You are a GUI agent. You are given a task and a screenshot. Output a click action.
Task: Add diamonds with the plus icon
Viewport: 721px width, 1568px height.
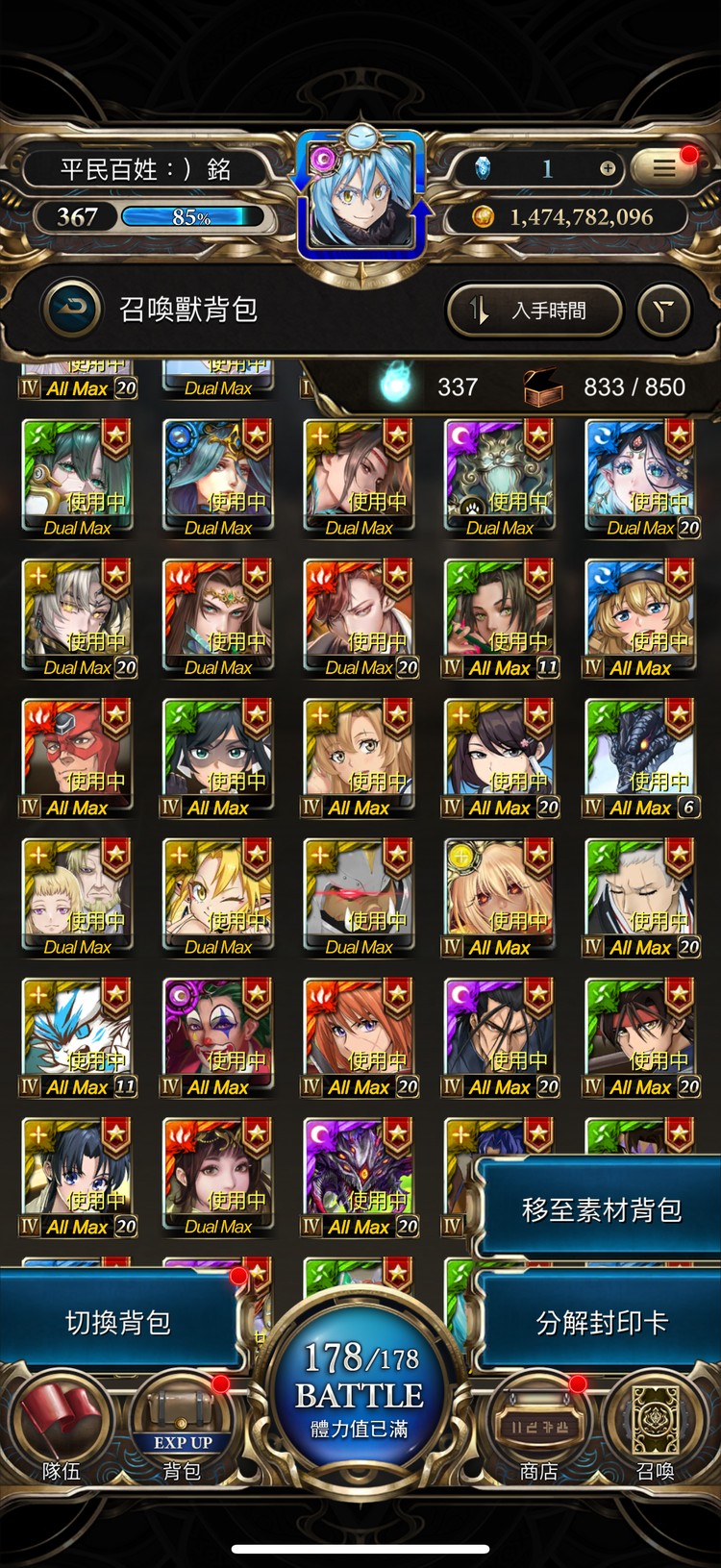pos(608,168)
